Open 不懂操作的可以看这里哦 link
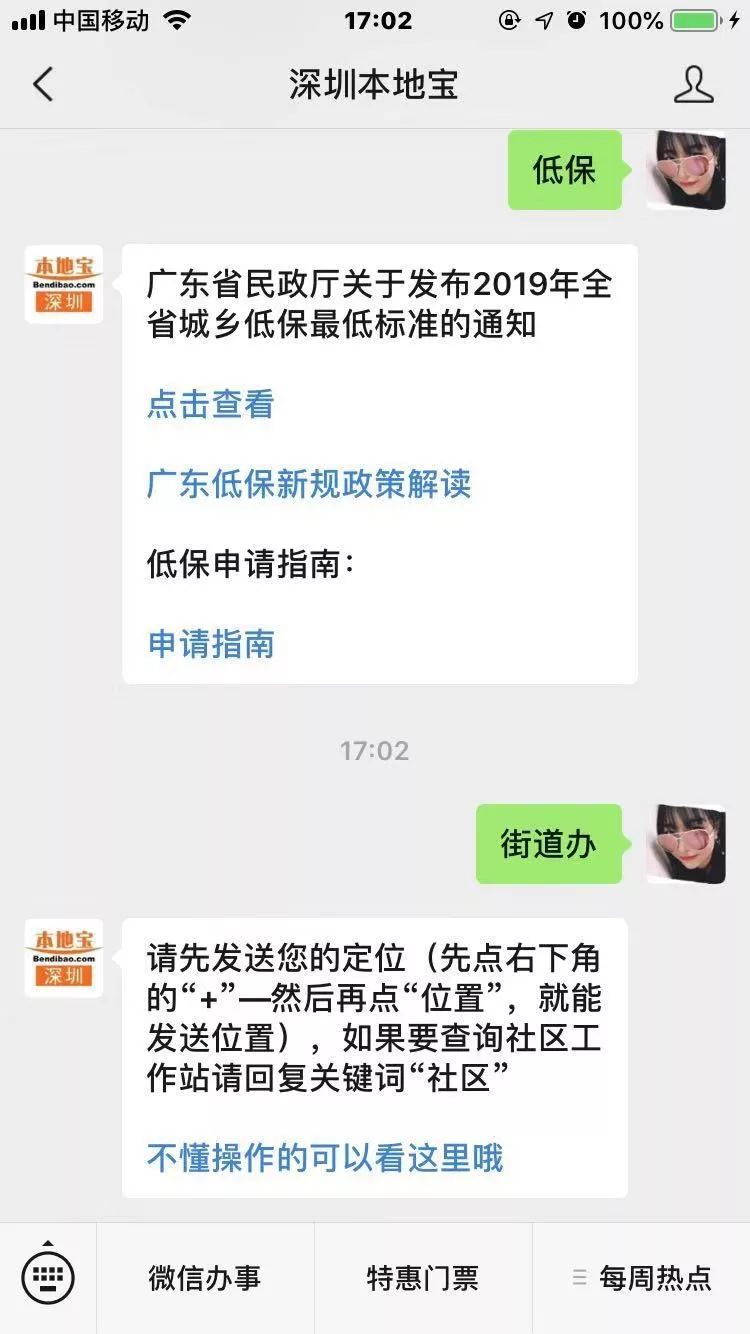Screen dimensions: 750x1334 click(x=325, y=1158)
